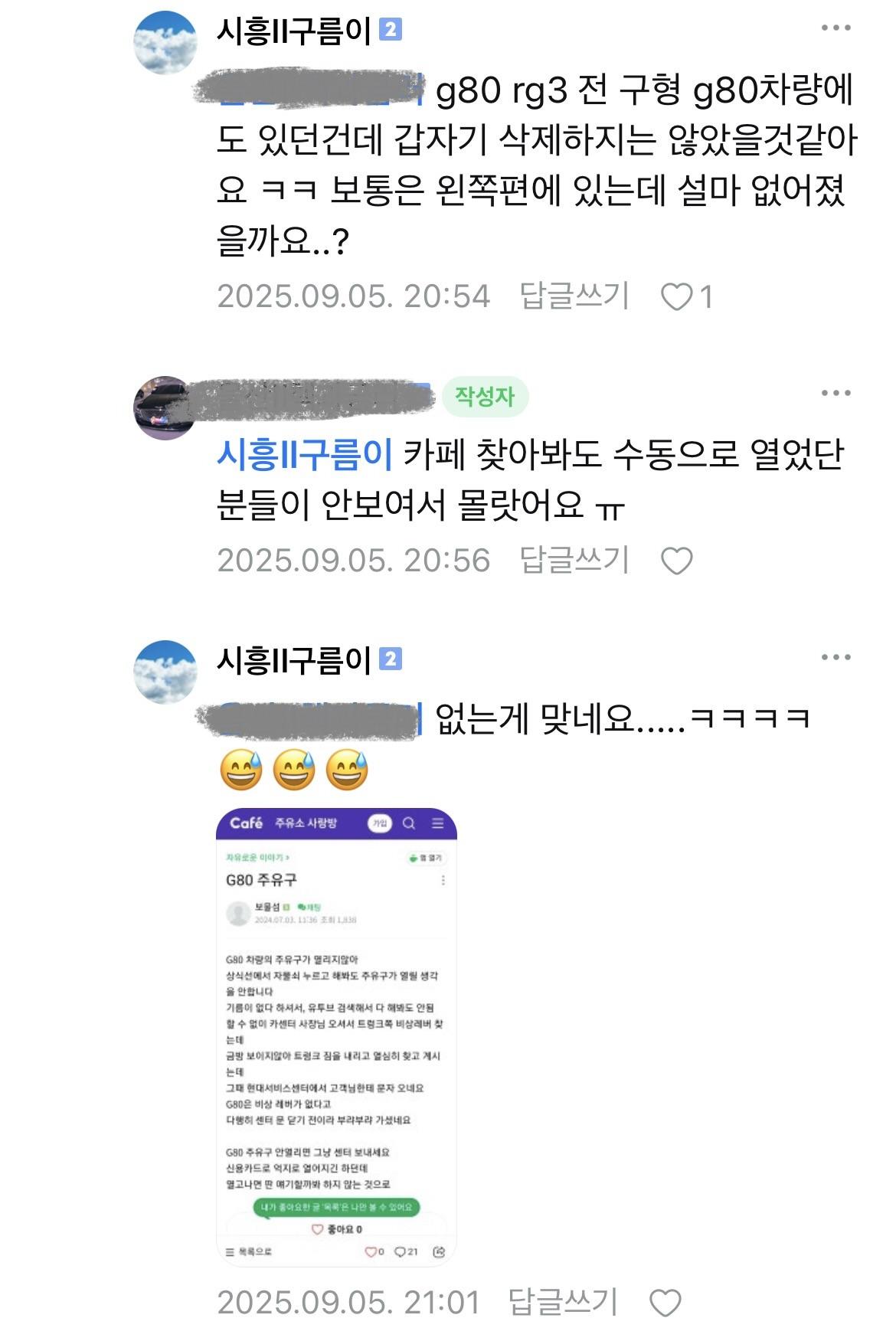Screen dimensions: 896x1328
Task: Tap the heart on the 21:01 comment
Action: point(665,1302)
